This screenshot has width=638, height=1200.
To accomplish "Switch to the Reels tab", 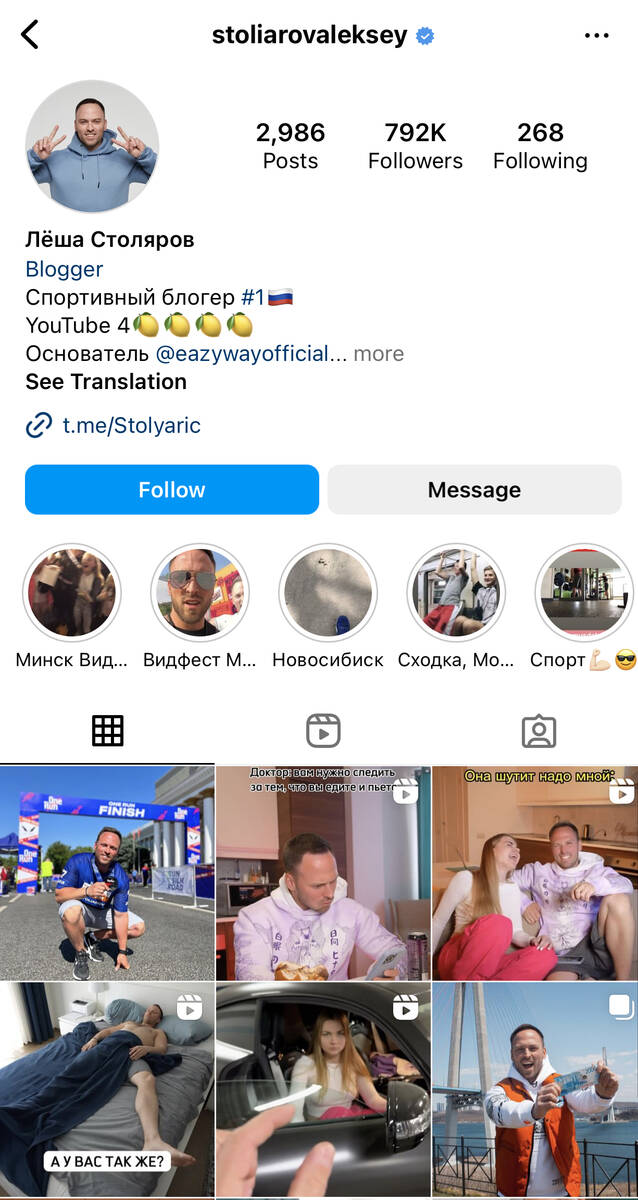I will tap(322, 731).
